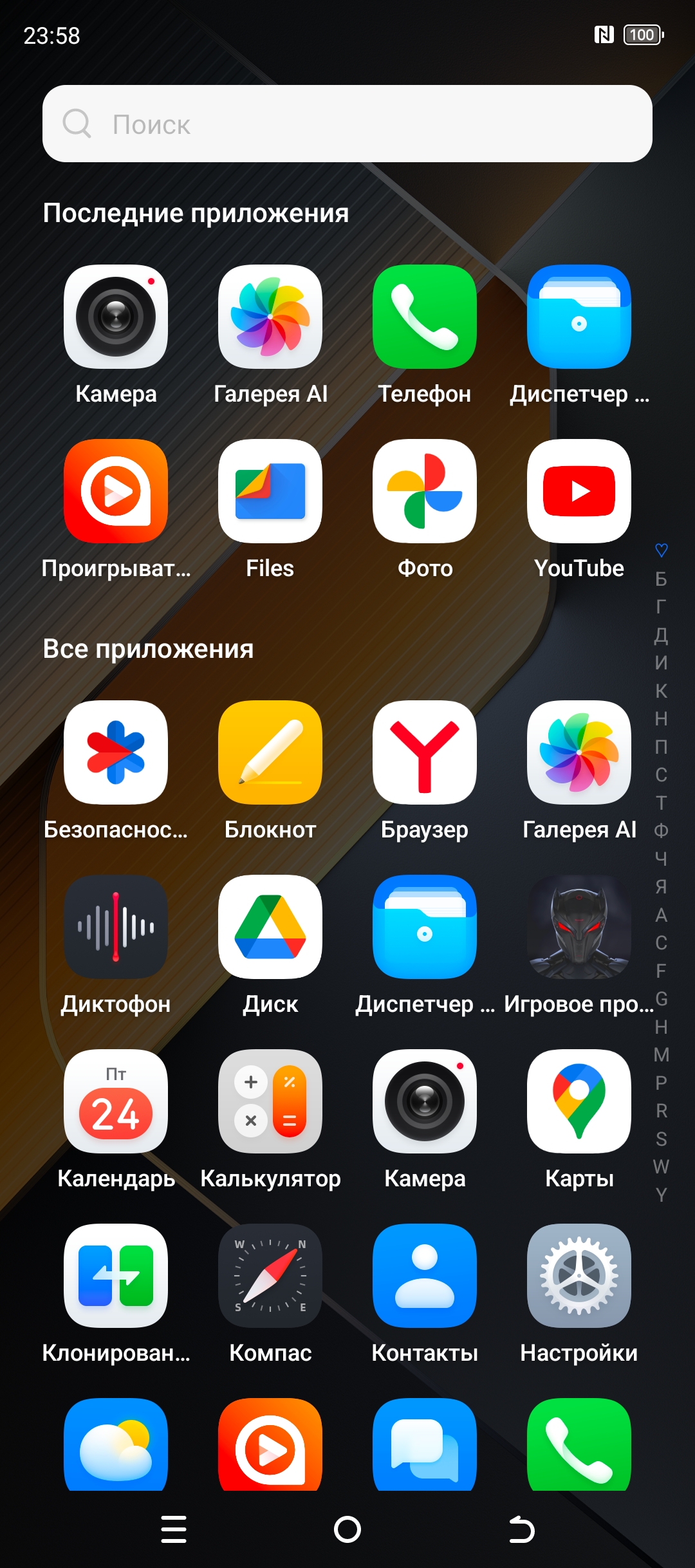
Task: Open the Календарь app
Action: click(x=116, y=1101)
